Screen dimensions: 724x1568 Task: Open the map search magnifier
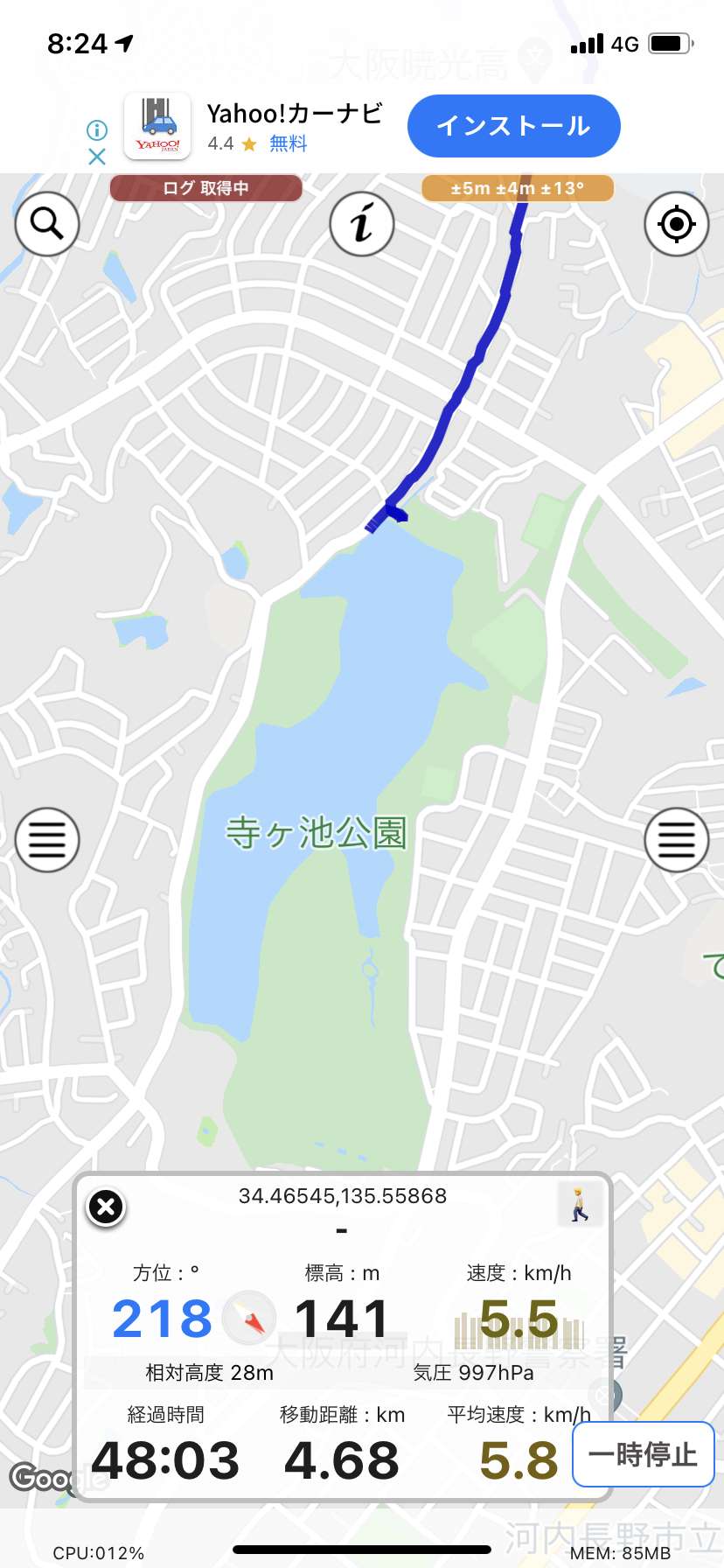[x=47, y=224]
